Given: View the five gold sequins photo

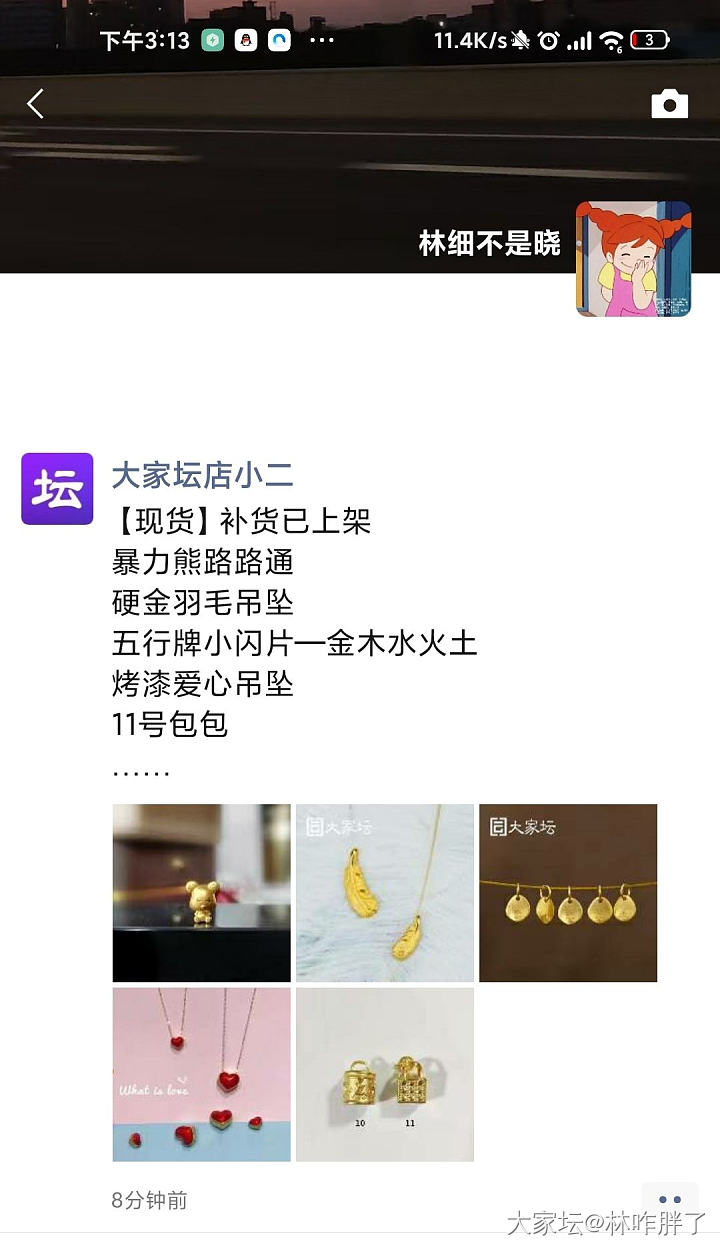Looking at the screenshot, I should 568,893.
